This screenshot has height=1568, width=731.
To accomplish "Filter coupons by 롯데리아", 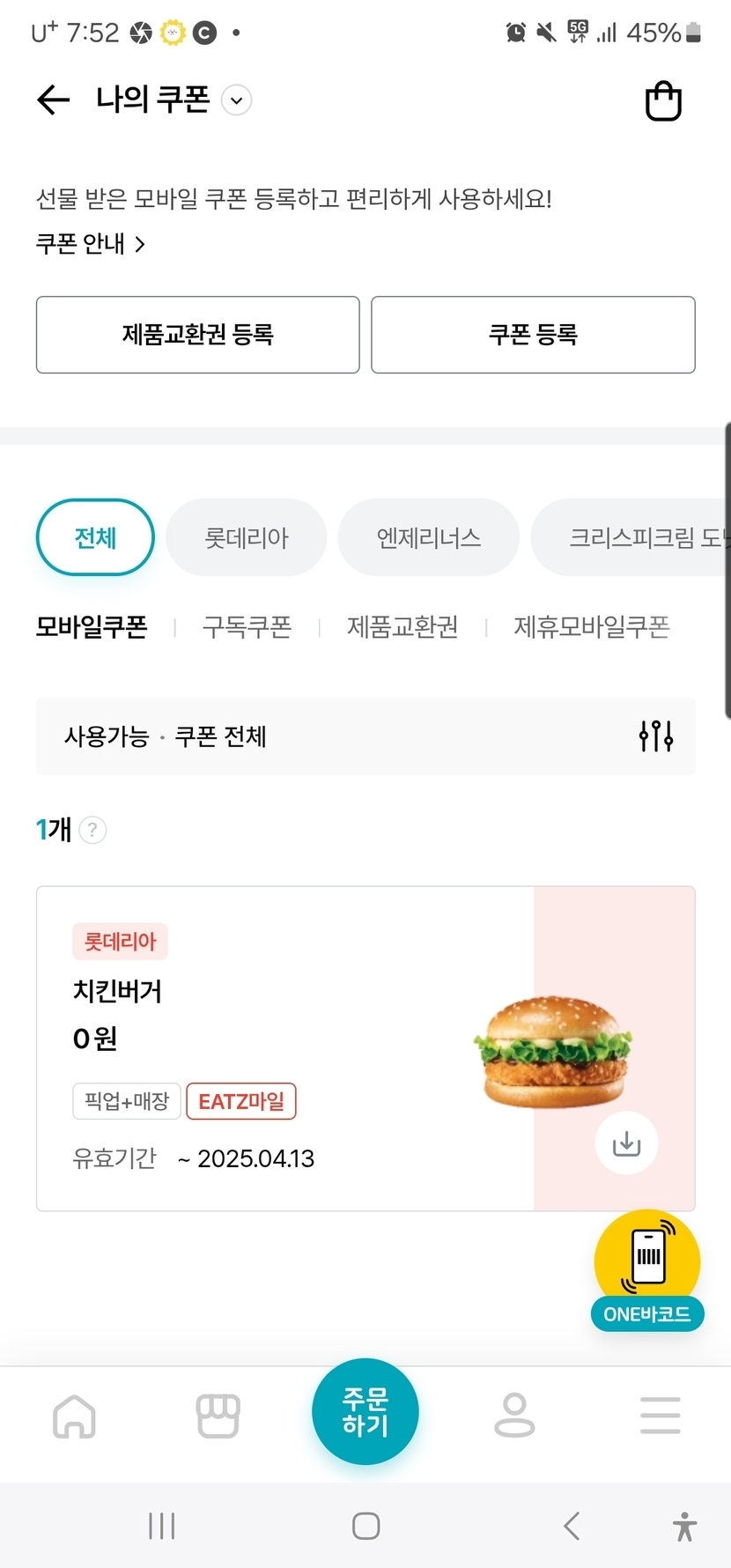I will click(x=247, y=537).
